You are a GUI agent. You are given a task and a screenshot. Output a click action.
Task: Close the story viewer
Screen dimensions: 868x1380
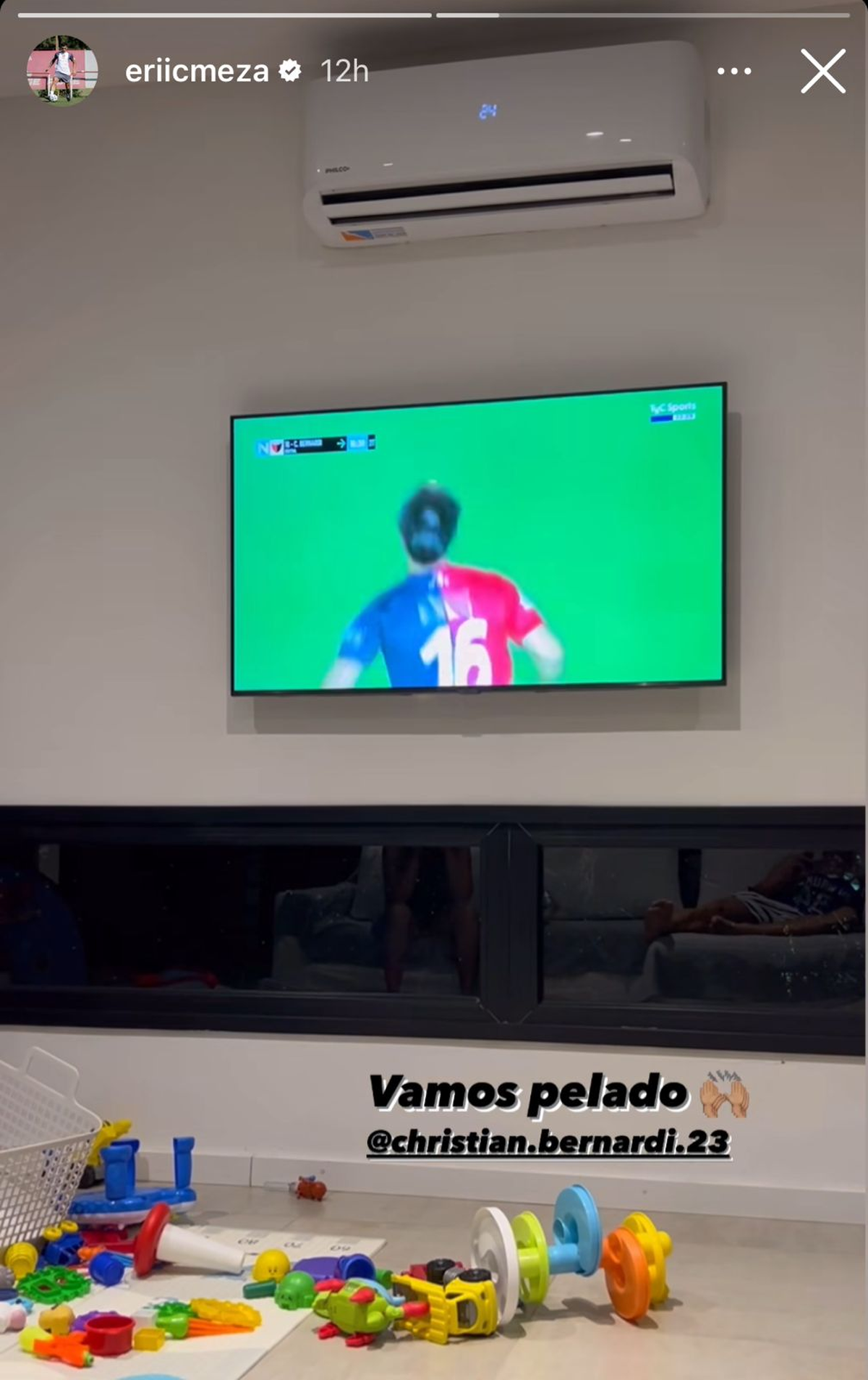coord(822,71)
